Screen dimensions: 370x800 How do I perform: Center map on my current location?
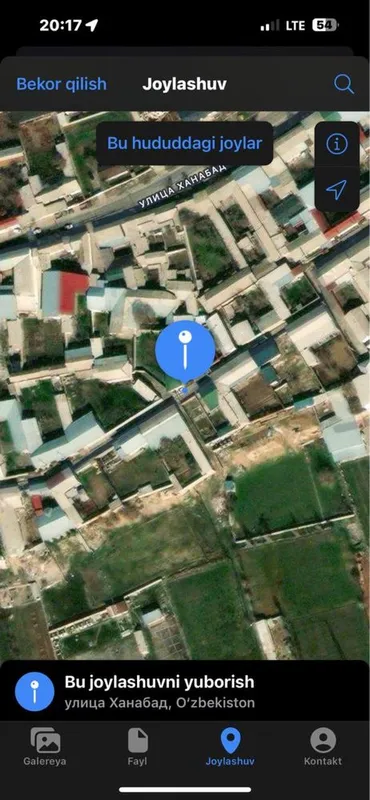click(337, 189)
